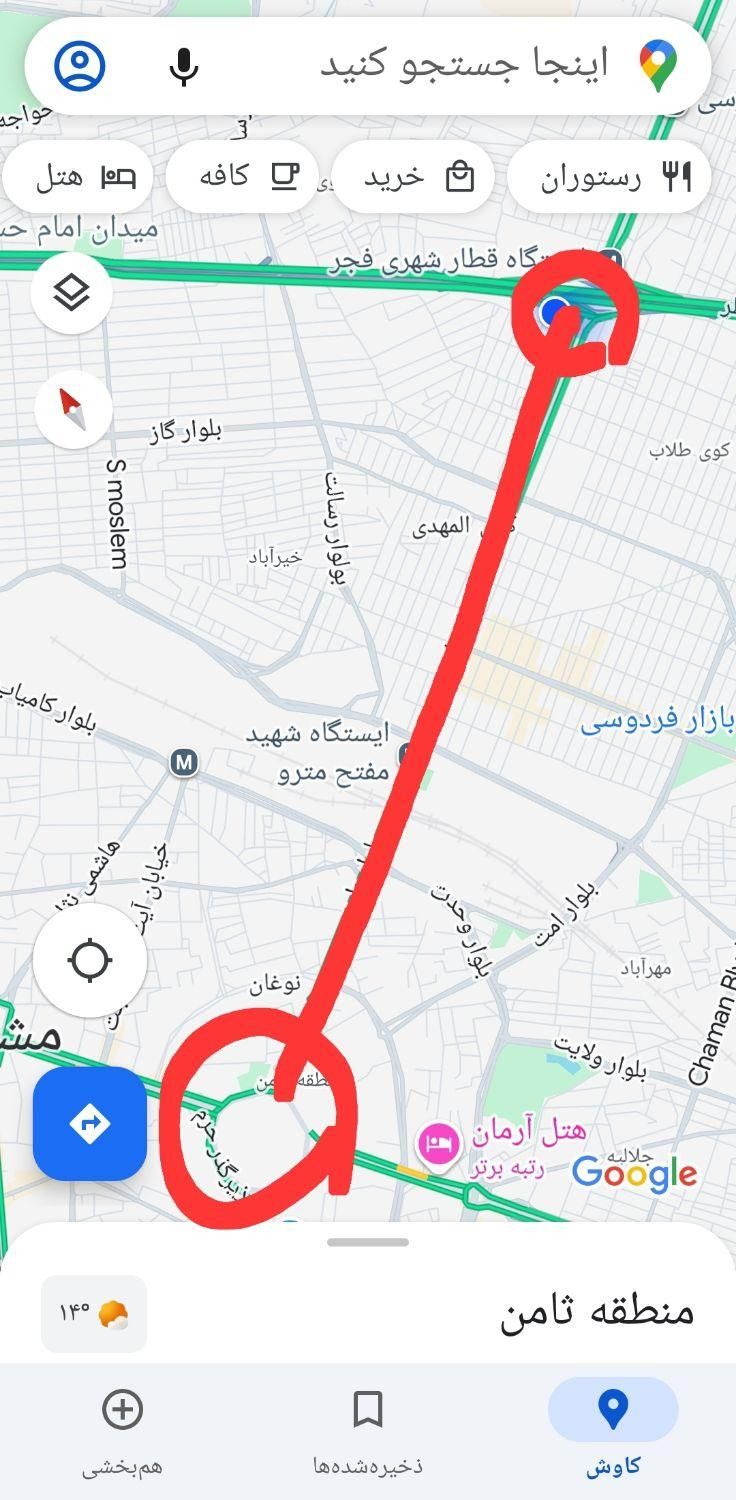Expand the منطقه ثامن sheet handle
This screenshot has height=1500, width=736.
(368, 1242)
